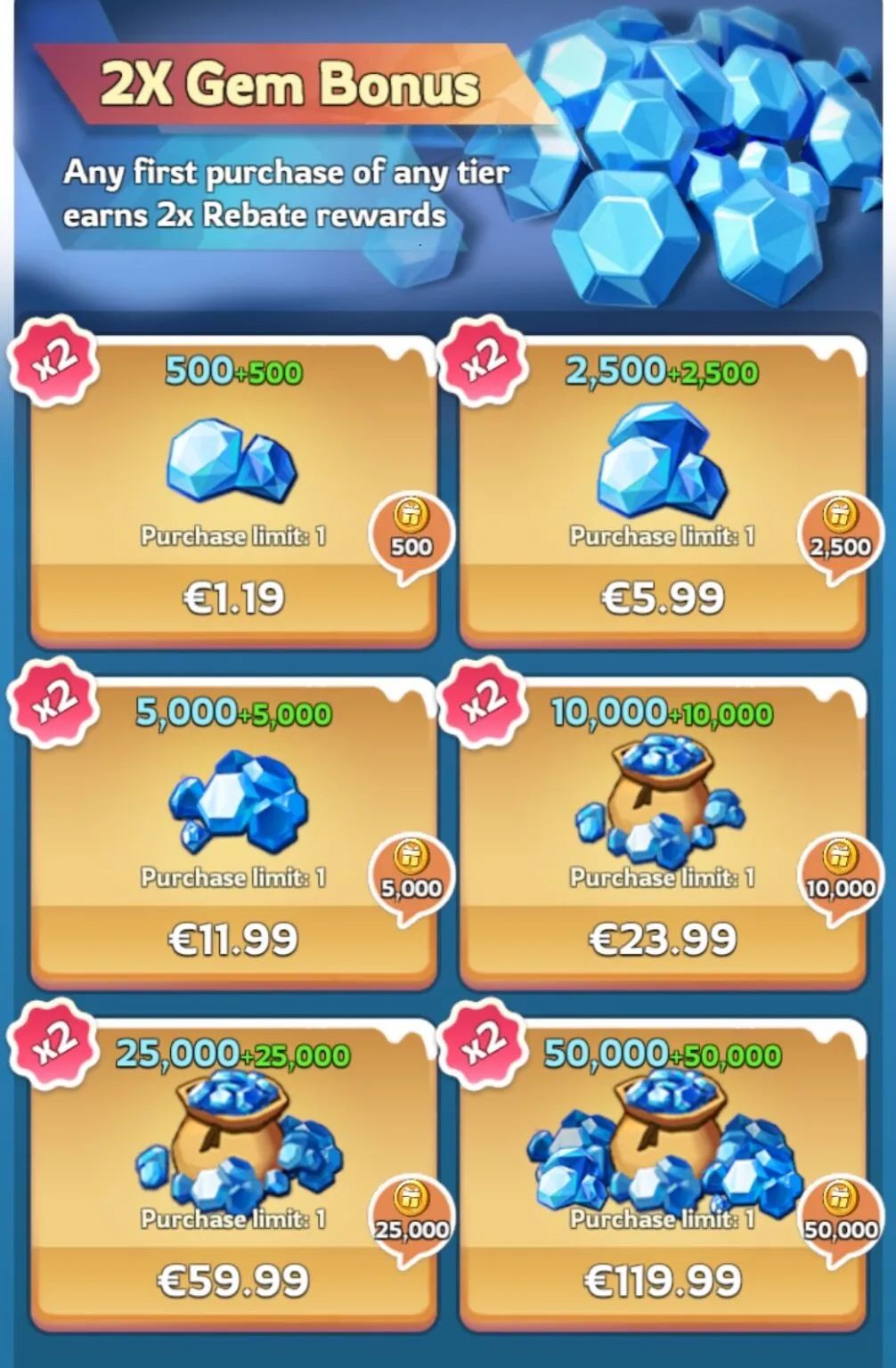Choose the 25,000 gem pack at €59.99
896x1368 pixels.
[233, 1281]
